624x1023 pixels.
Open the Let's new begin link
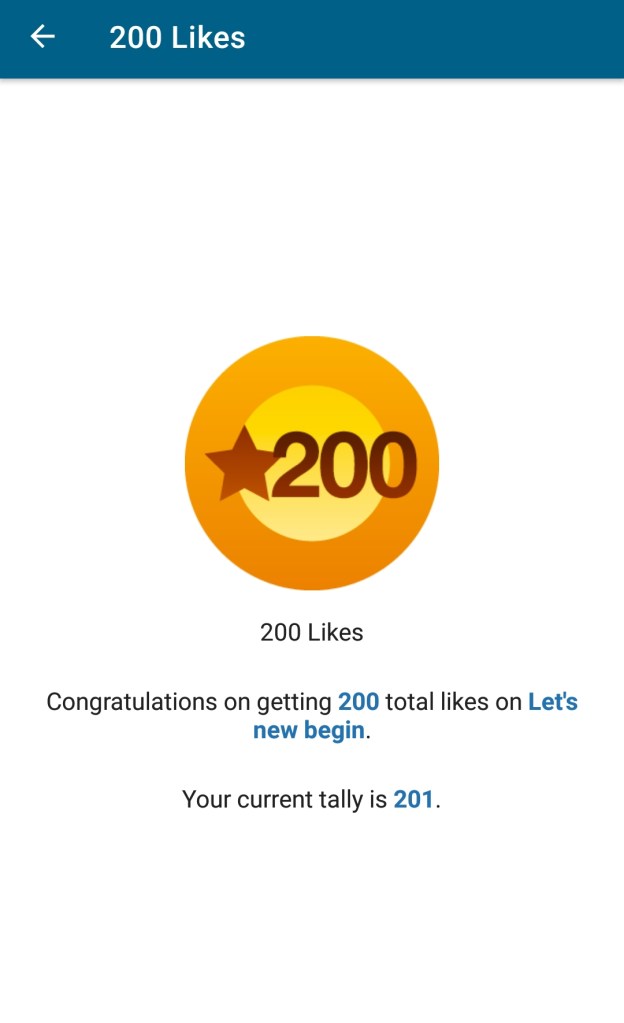click(309, 730)
